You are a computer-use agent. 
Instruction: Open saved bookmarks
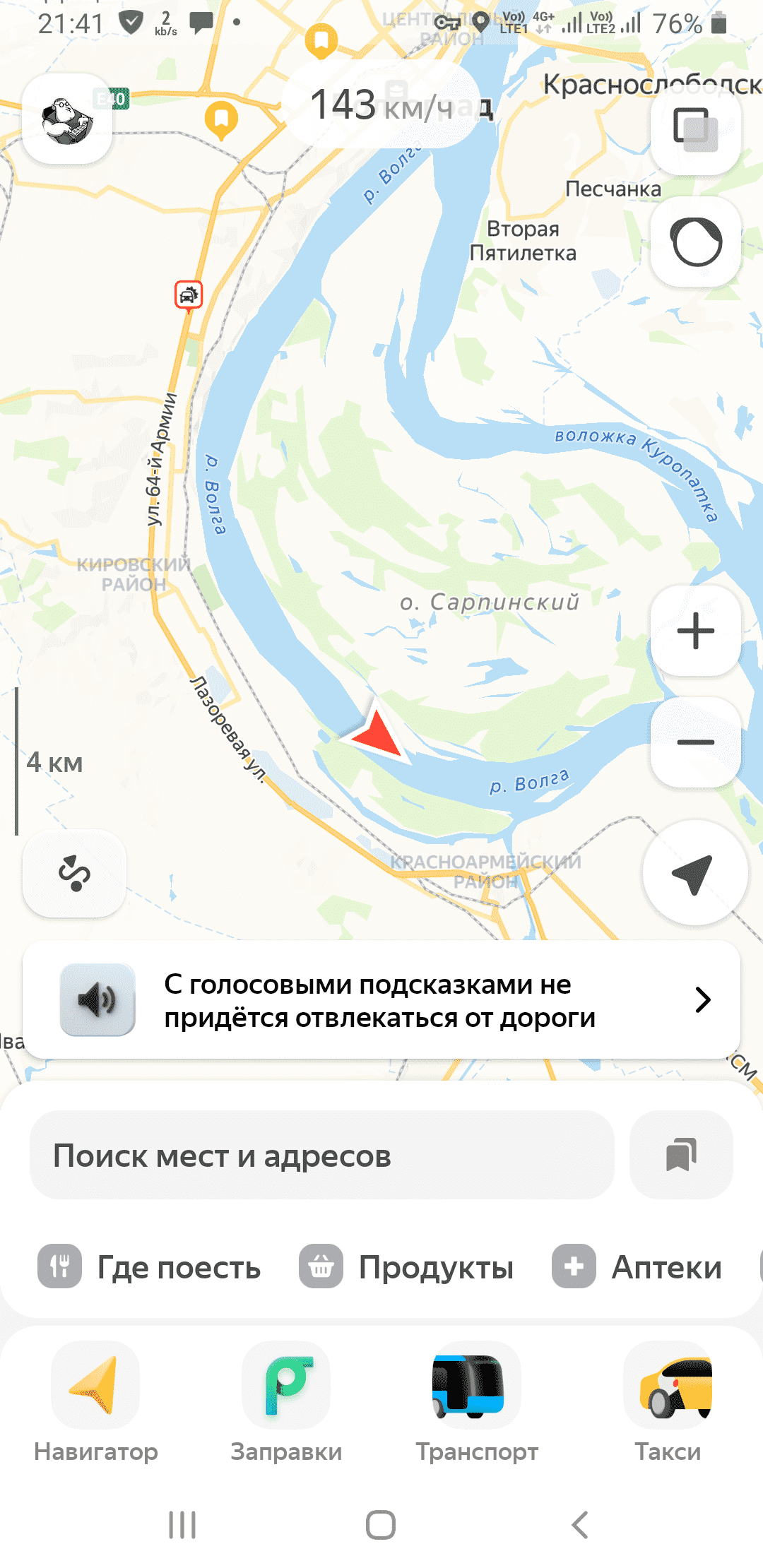pyautogui.click(x=681, y=1156)
